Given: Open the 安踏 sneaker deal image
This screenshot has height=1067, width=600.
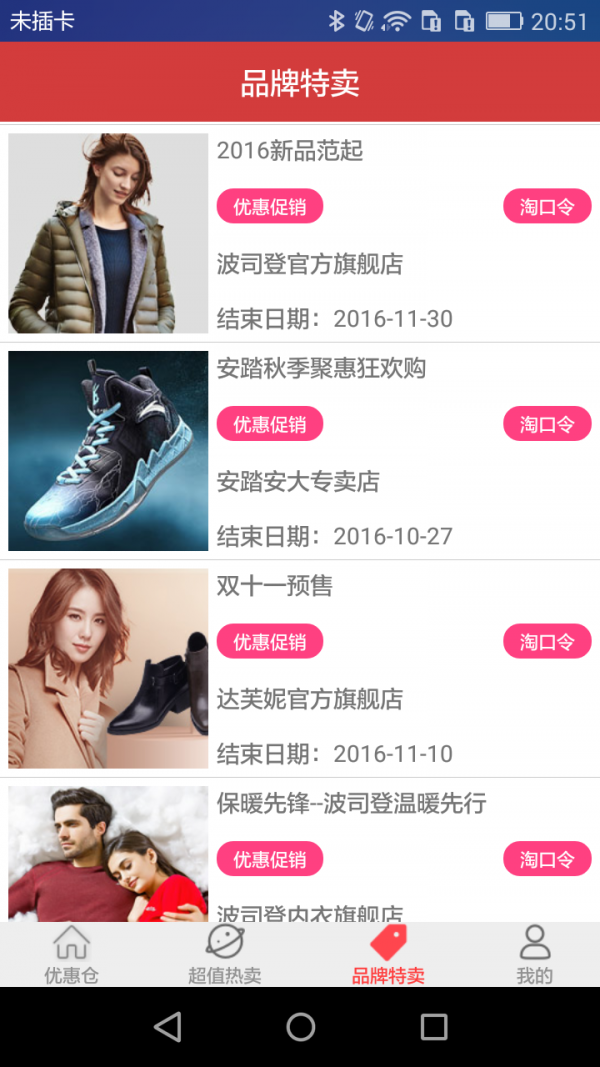Looking at the screenshot, I should click(108, 450).
